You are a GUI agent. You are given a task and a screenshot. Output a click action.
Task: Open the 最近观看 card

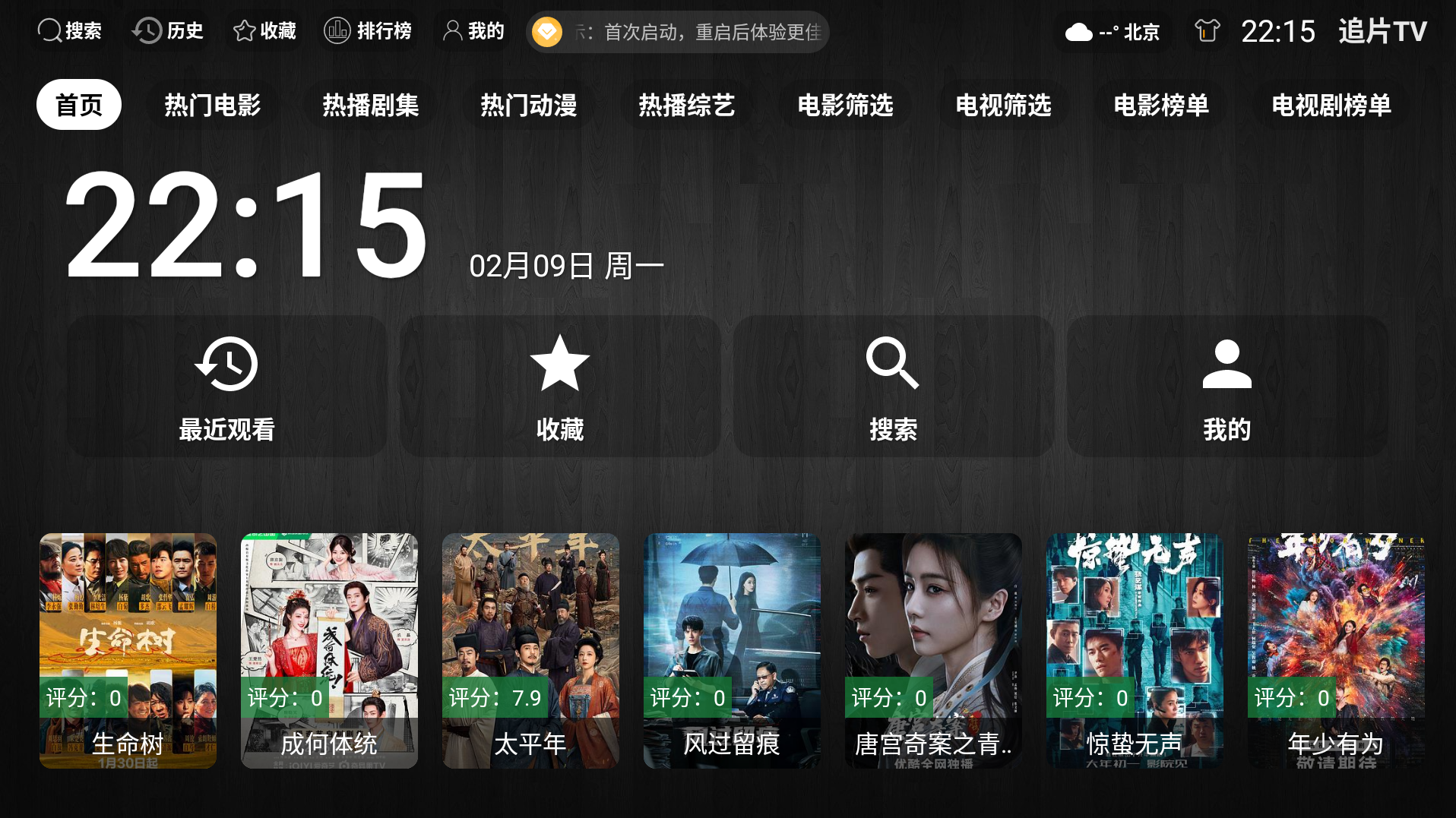(226, 387)
